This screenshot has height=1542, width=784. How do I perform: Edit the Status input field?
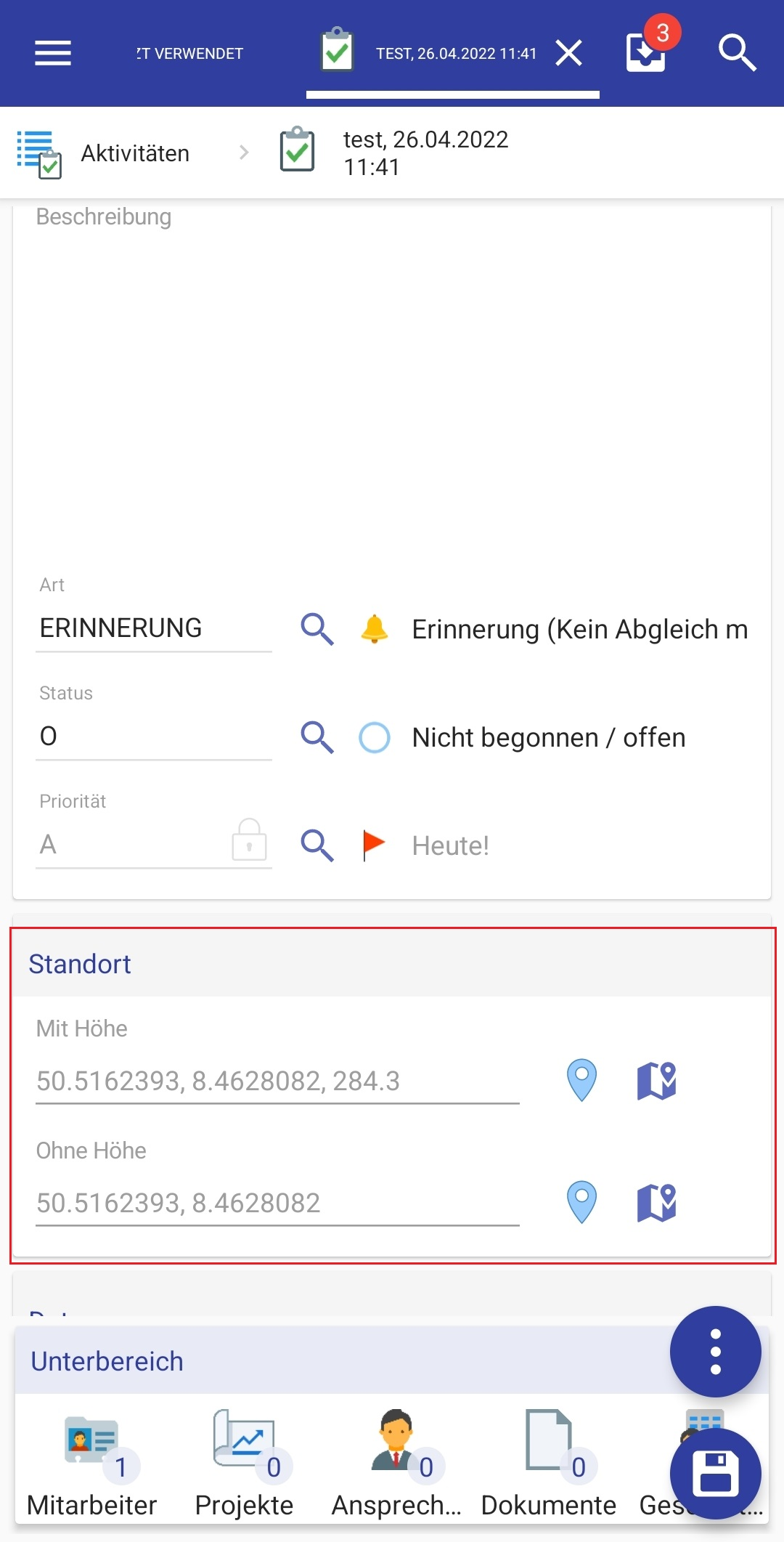click(x=154, y=737)
